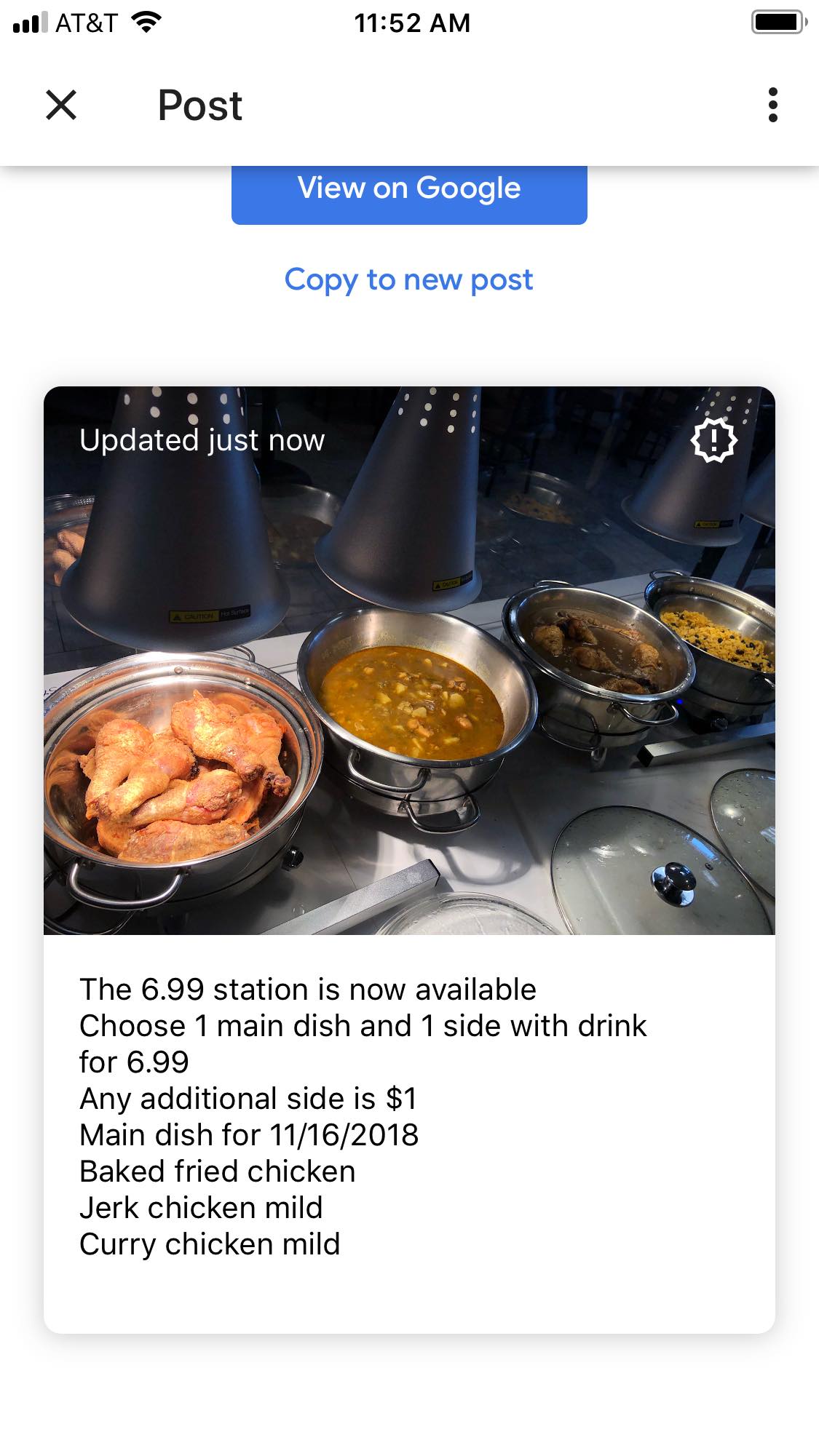Close the Post screen

(61, 105)
